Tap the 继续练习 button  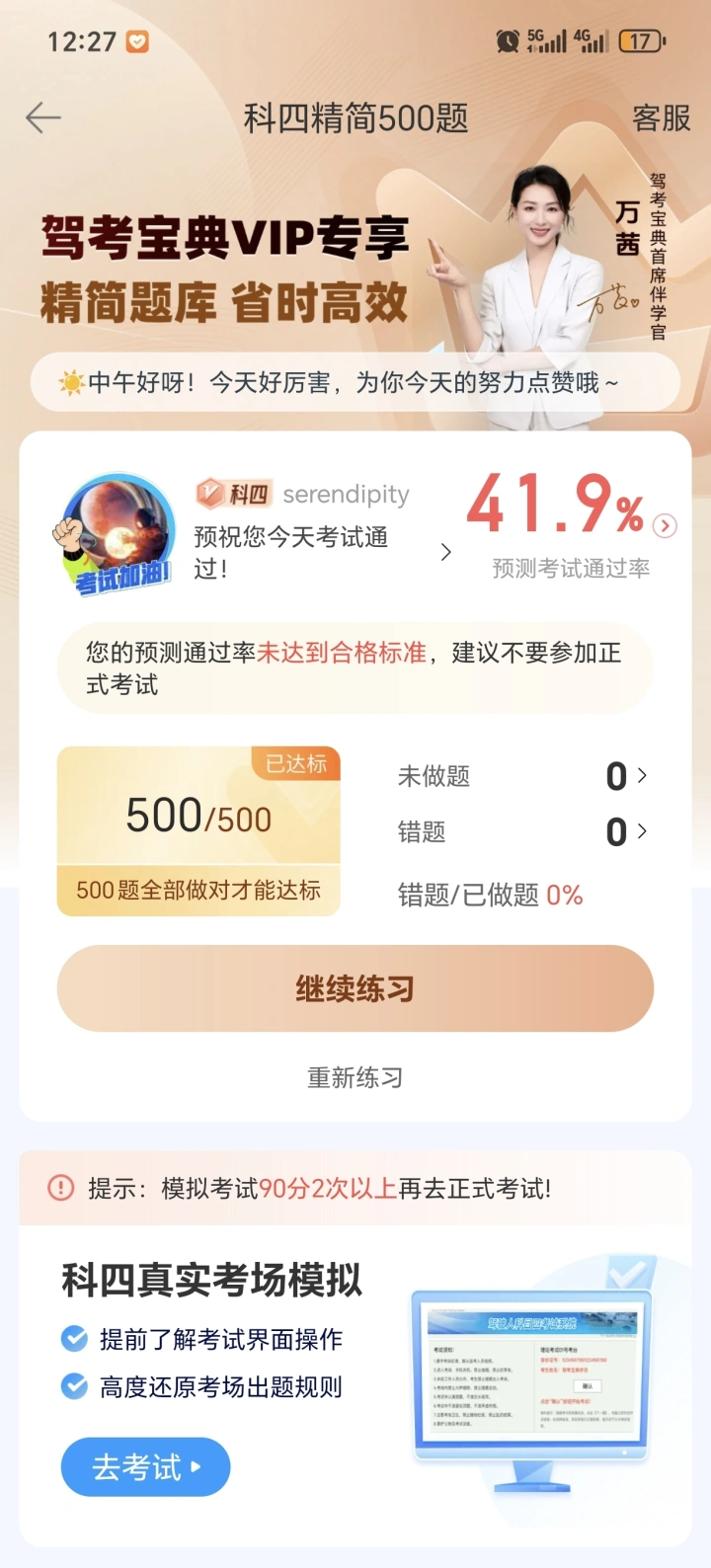[x=355, y=988]
